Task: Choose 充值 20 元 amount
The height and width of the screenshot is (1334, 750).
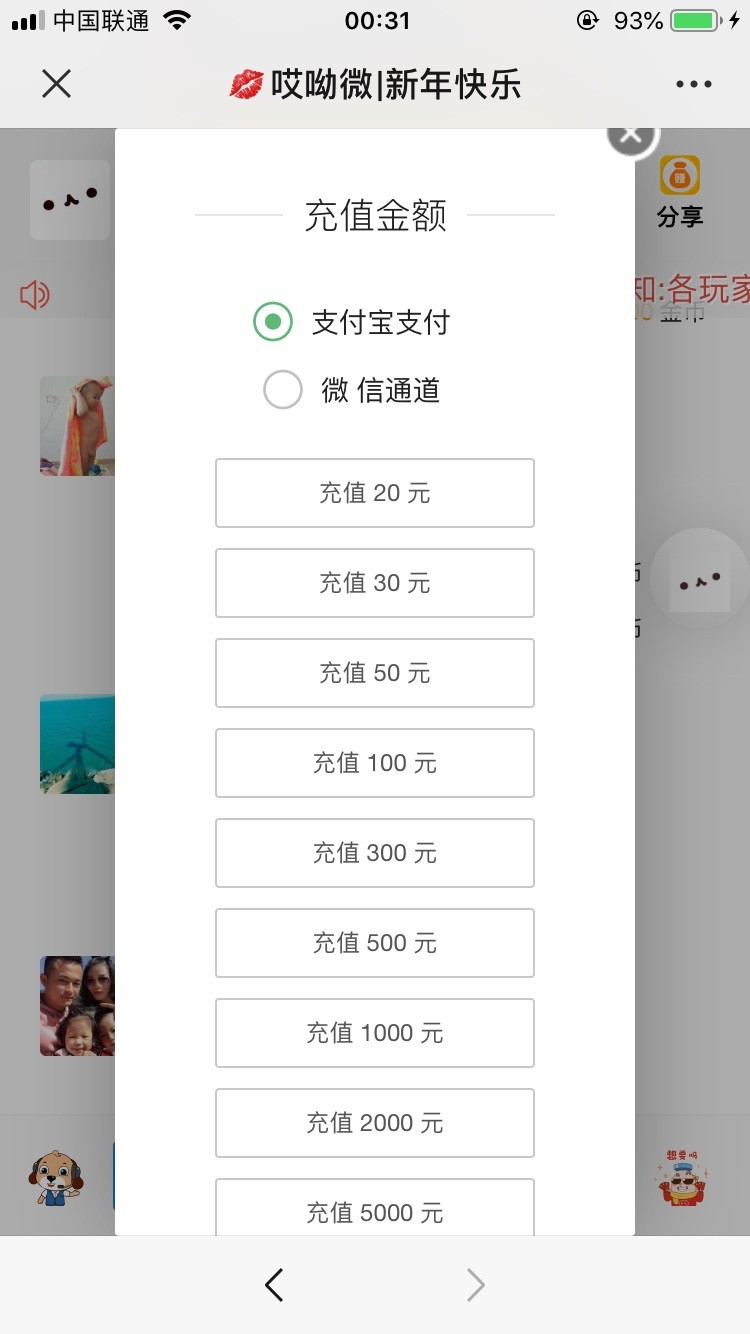Action: click(x=375, y=493)
